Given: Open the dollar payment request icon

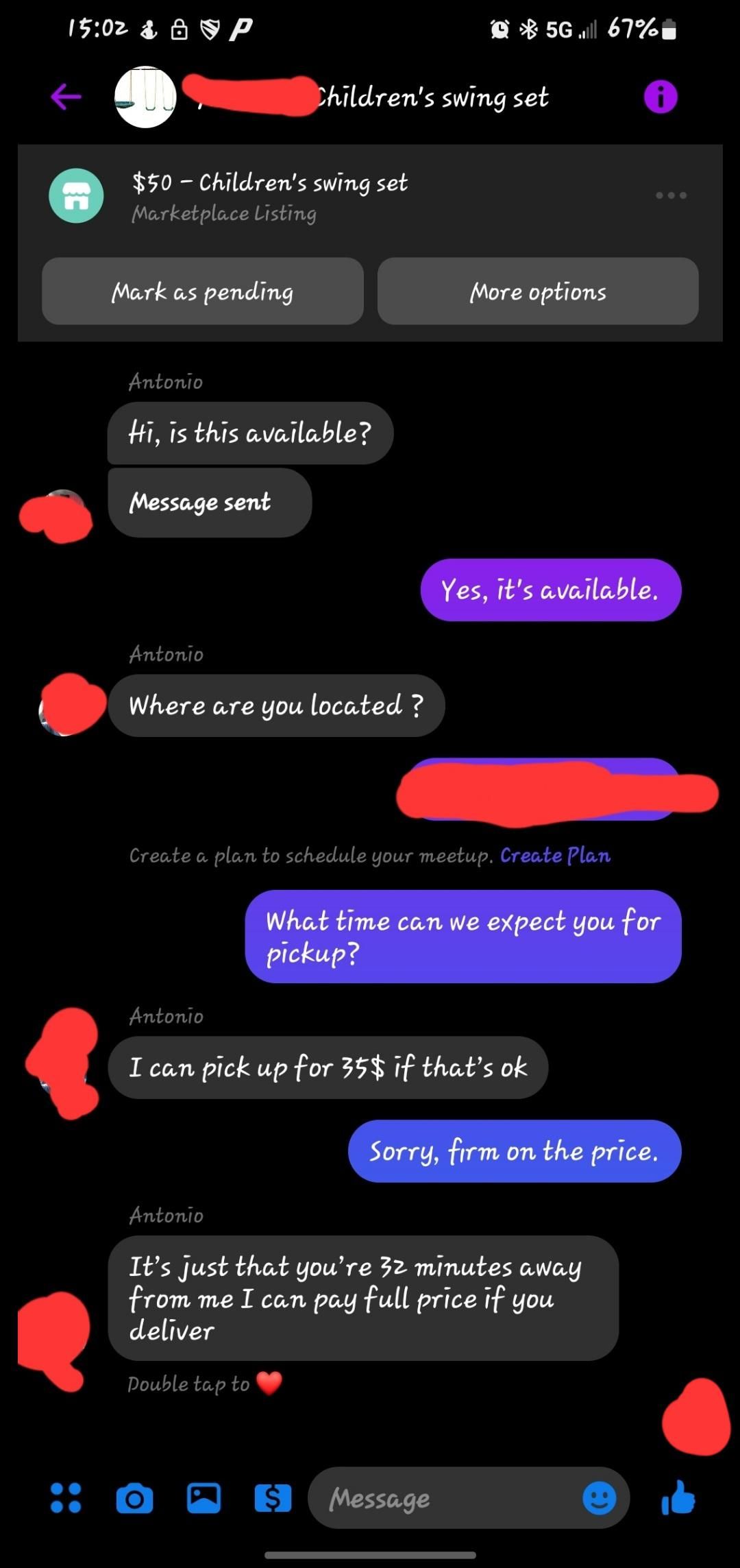Looking at the screenshot, I should coord(273,1499).
